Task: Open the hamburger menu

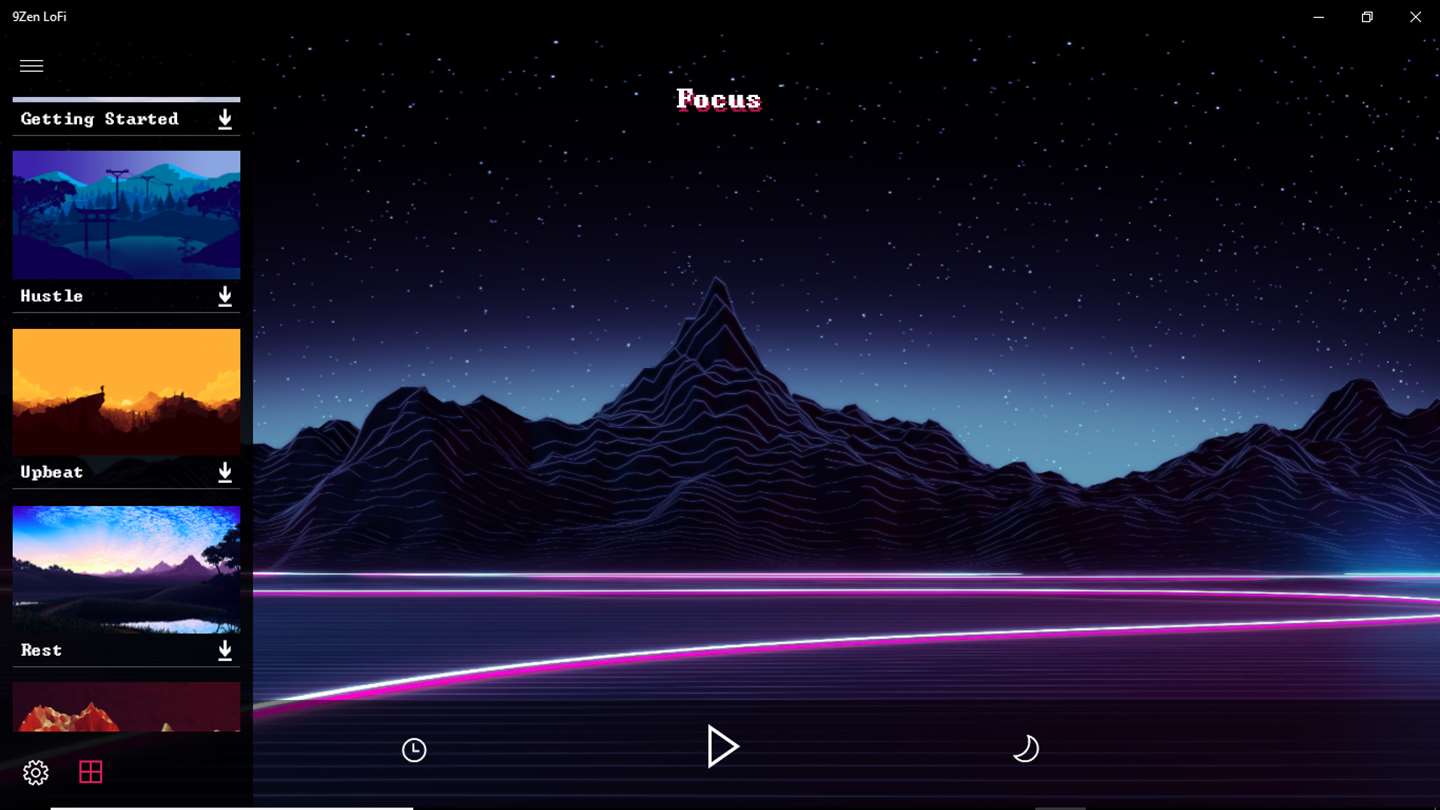Action: coord(32,66)
